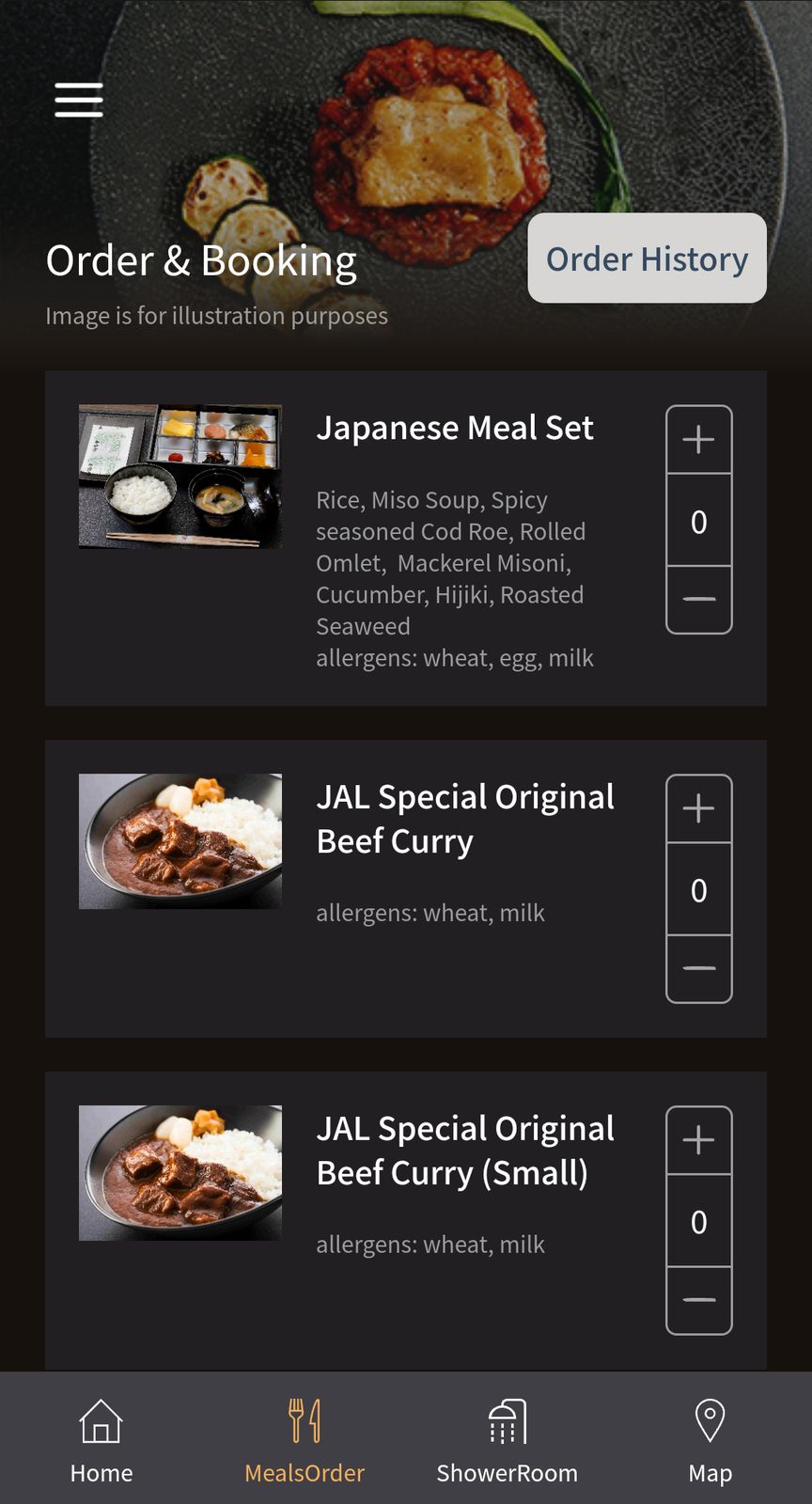The height and width of the screenshot is (1504, 812).
Task: Go to the Home tab
Action: (101, 1440)
